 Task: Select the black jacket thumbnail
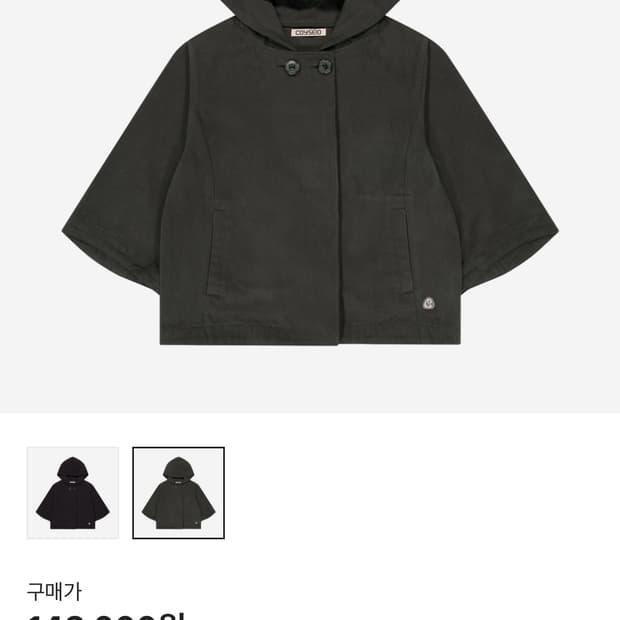tap(73, 493)
